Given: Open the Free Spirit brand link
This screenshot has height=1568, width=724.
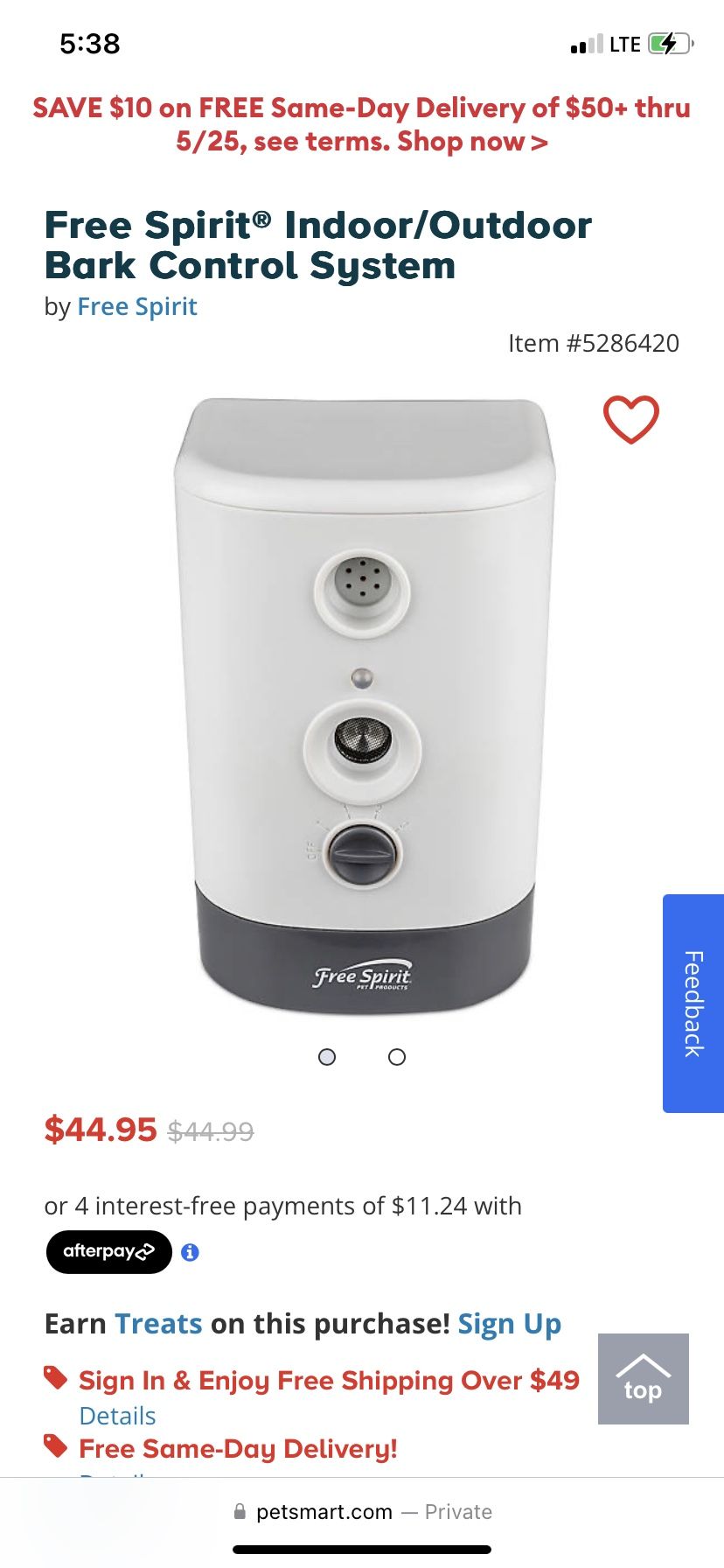Looking at the screenshot, I should pos(137,307).
